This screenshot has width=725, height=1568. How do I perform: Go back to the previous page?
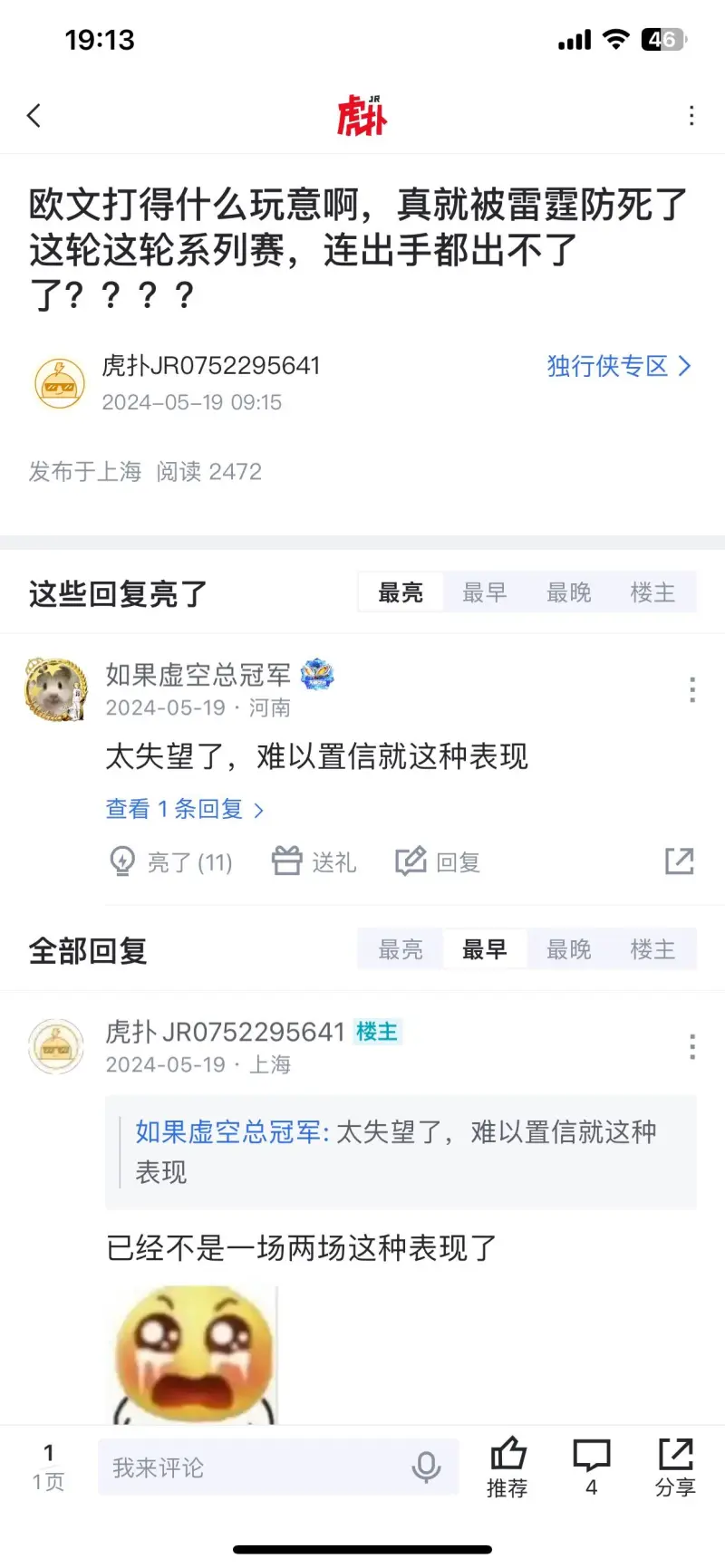pos(34,116)
